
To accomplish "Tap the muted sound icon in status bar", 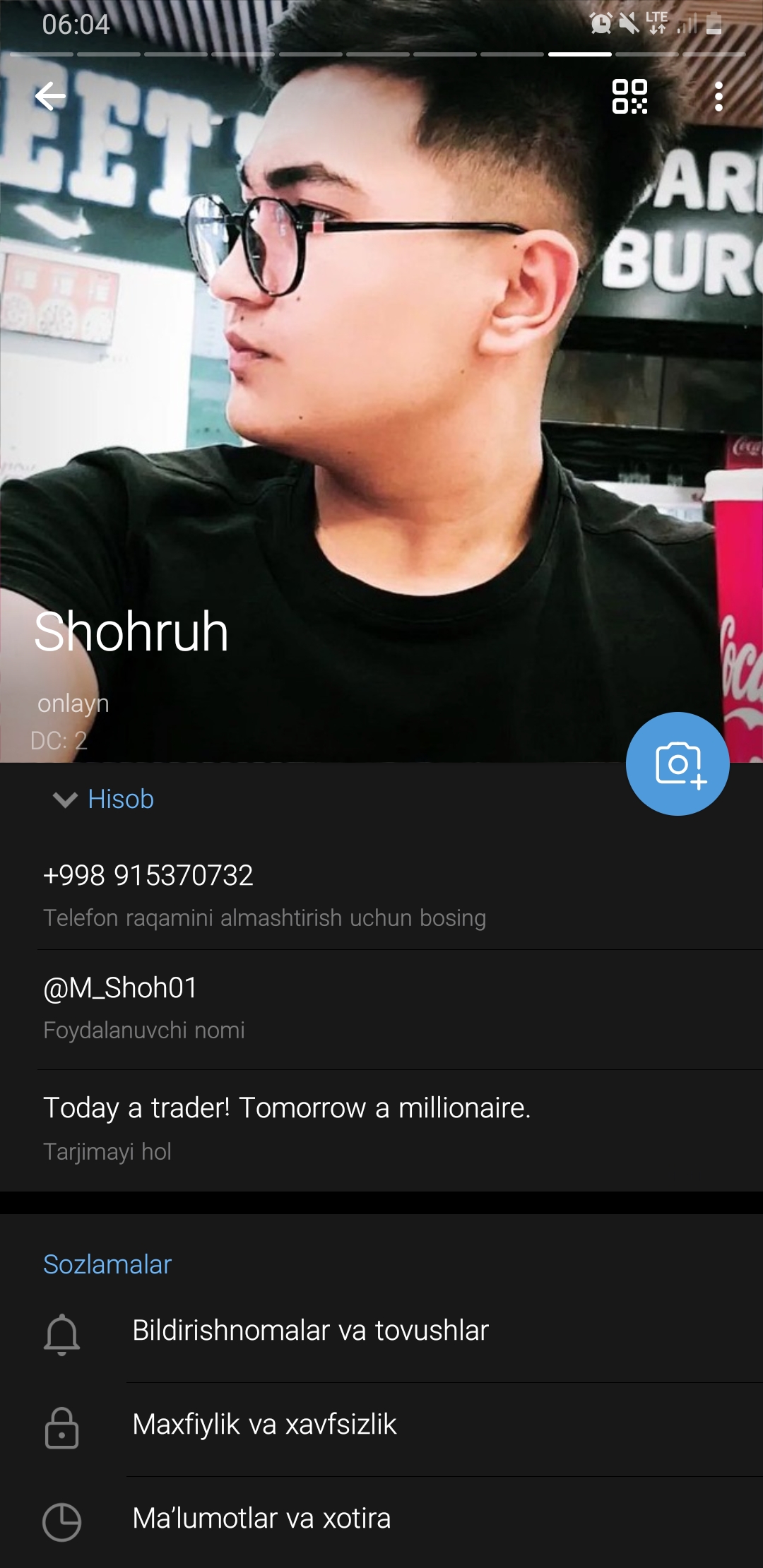I will tap(627, 23).
